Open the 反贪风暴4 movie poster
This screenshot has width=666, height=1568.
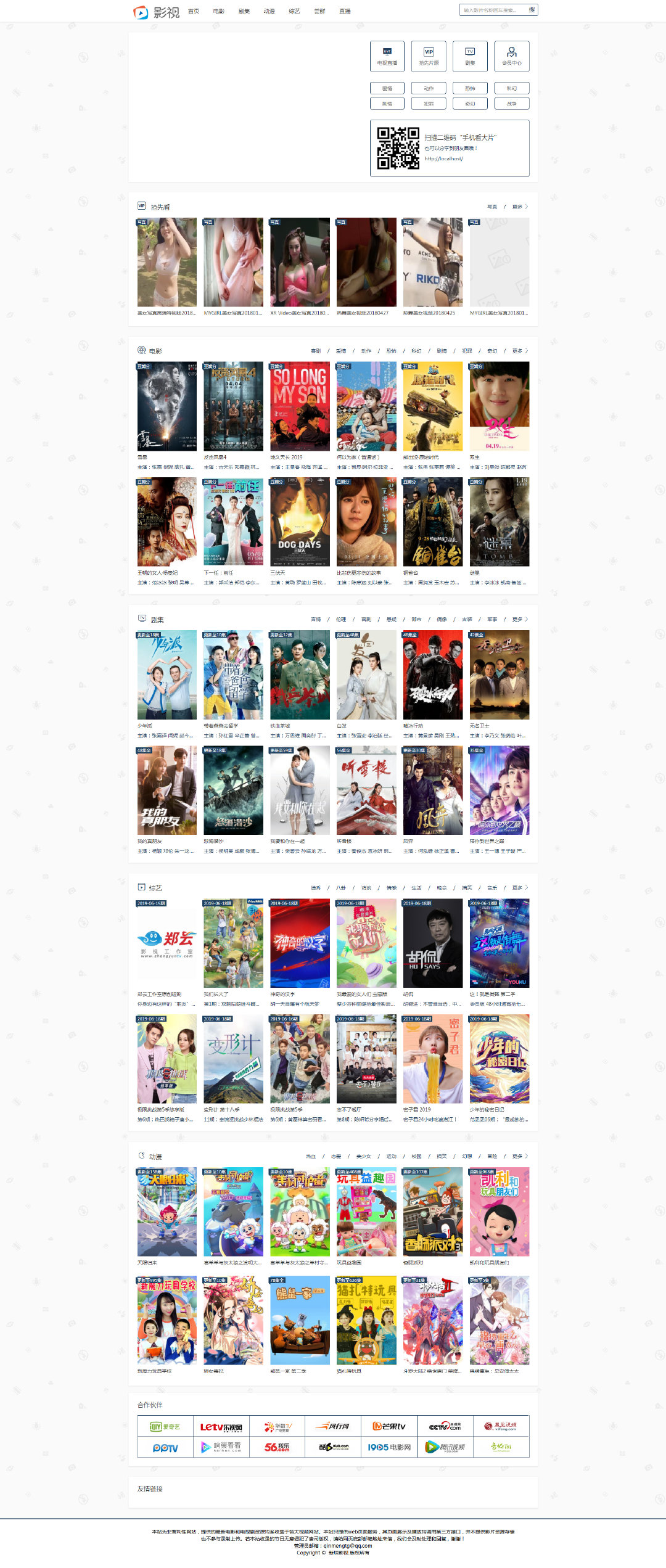233,407
